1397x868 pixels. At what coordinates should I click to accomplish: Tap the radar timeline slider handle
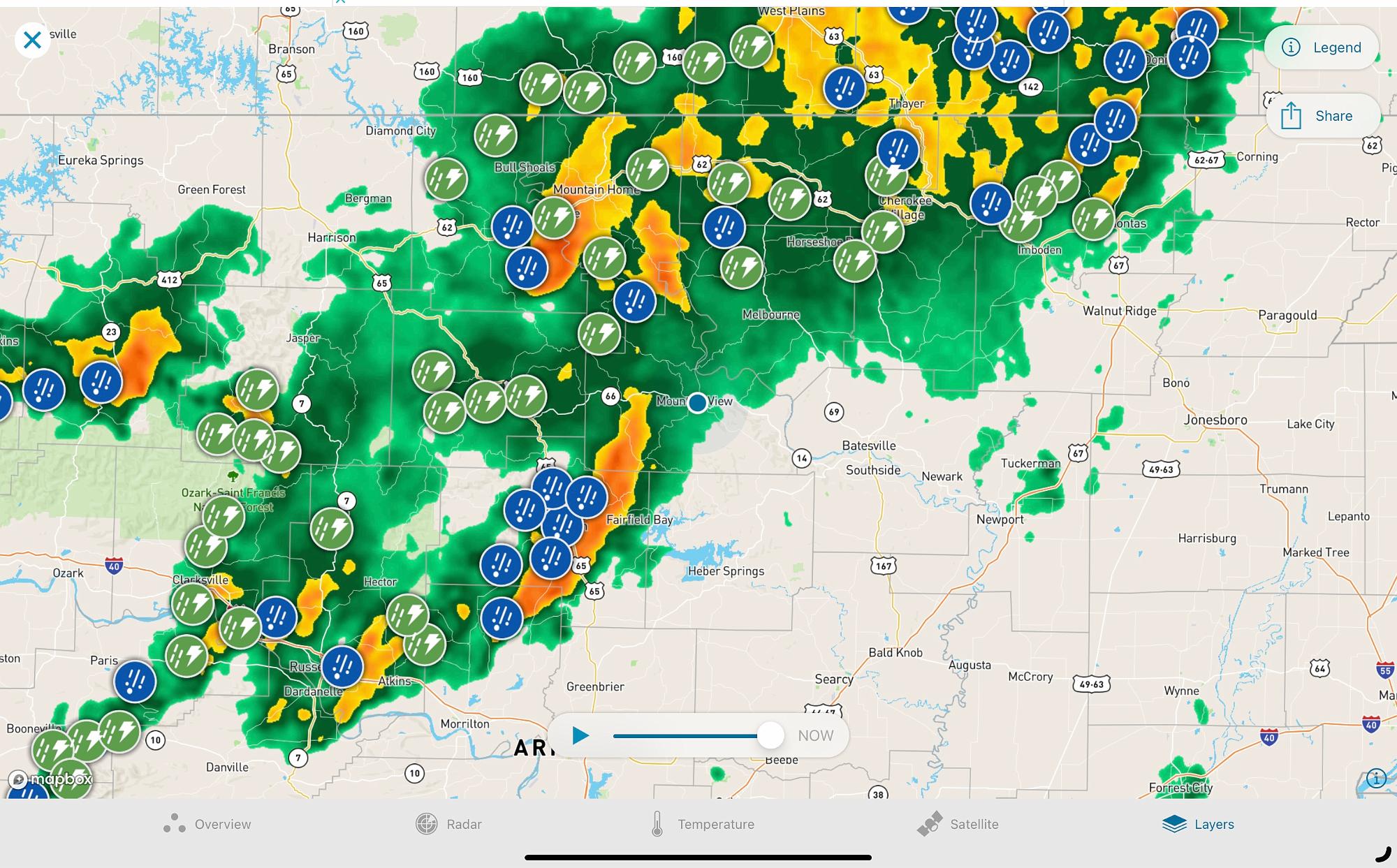click(x=770, y=735)
